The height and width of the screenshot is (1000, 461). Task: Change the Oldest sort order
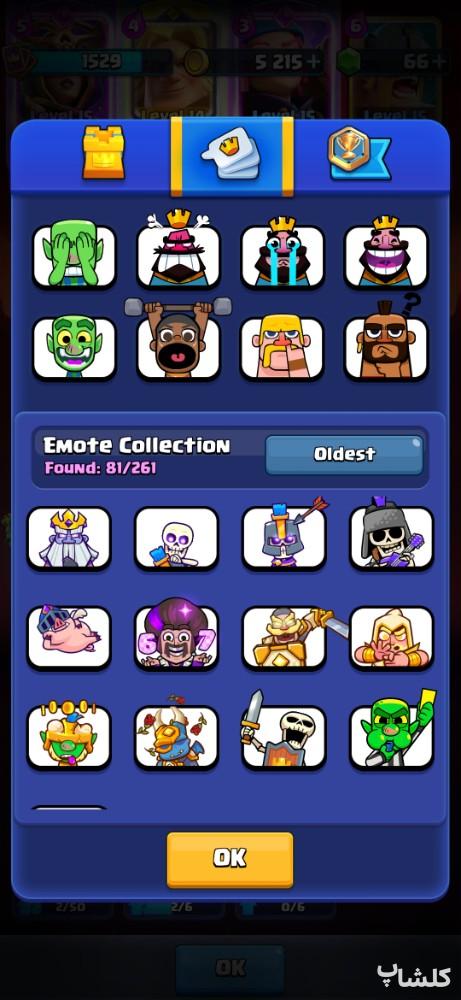tap(344, 455)
